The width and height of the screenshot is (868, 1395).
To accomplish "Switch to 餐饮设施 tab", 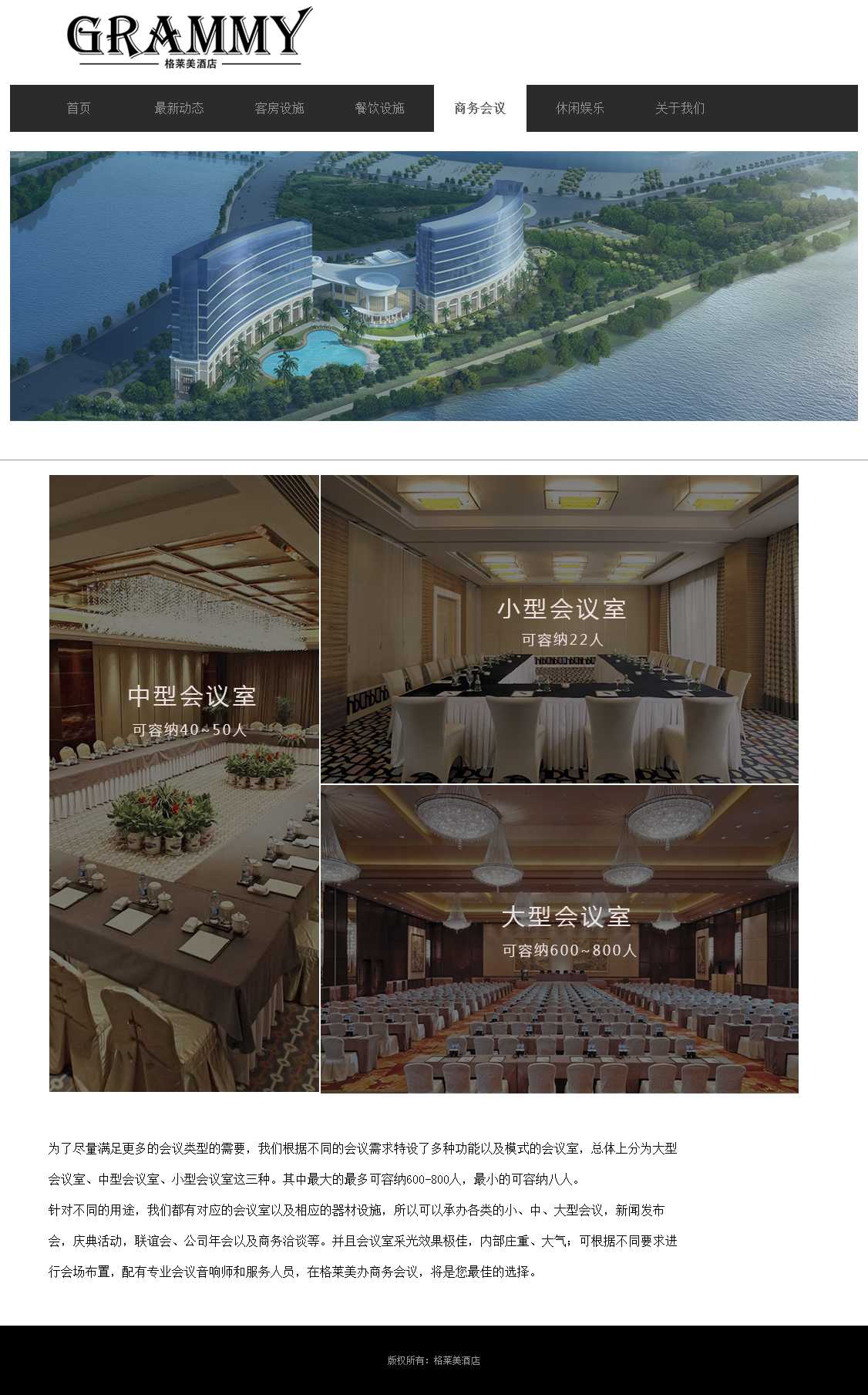I will coord(379,108).
